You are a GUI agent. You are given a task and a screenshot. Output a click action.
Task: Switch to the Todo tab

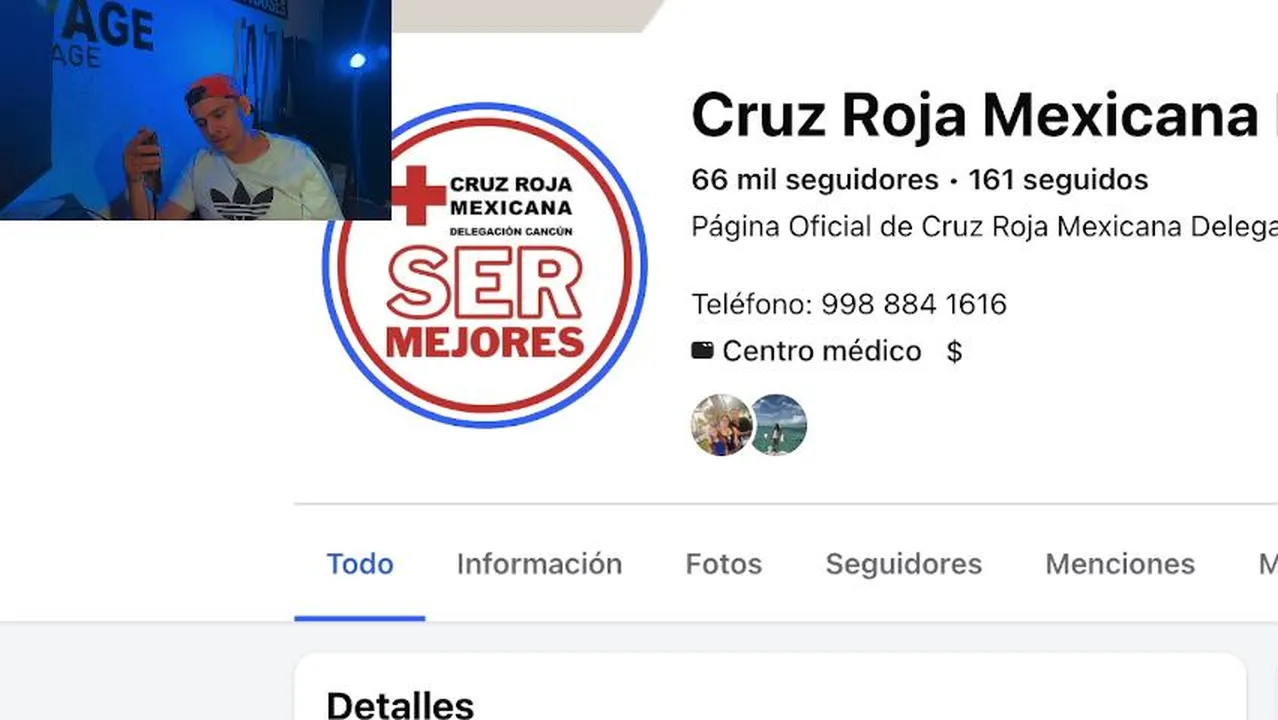pos(359,564)
